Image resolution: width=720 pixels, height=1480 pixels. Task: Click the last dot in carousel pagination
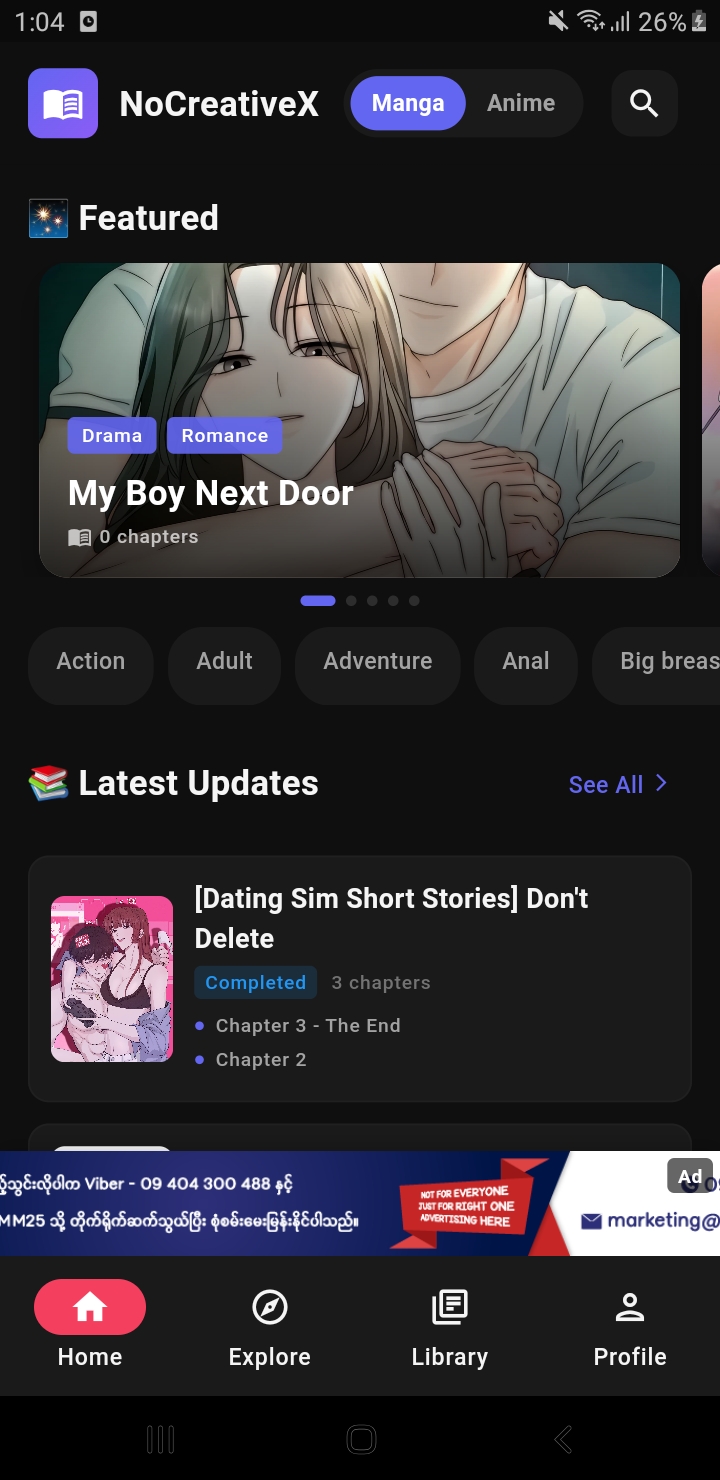414,600
